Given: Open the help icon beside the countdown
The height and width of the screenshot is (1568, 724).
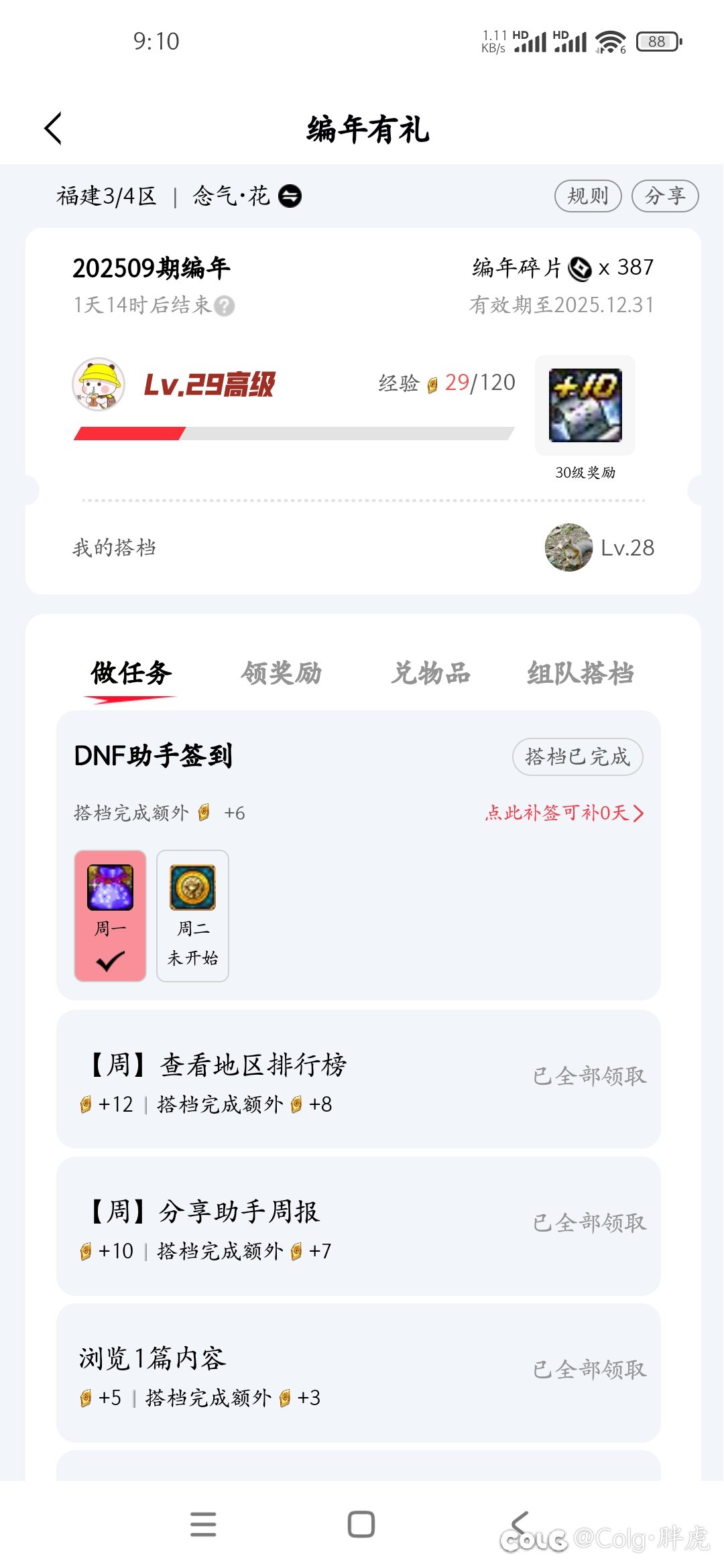Looking at the screenshot, I should [x=225, y=306].
